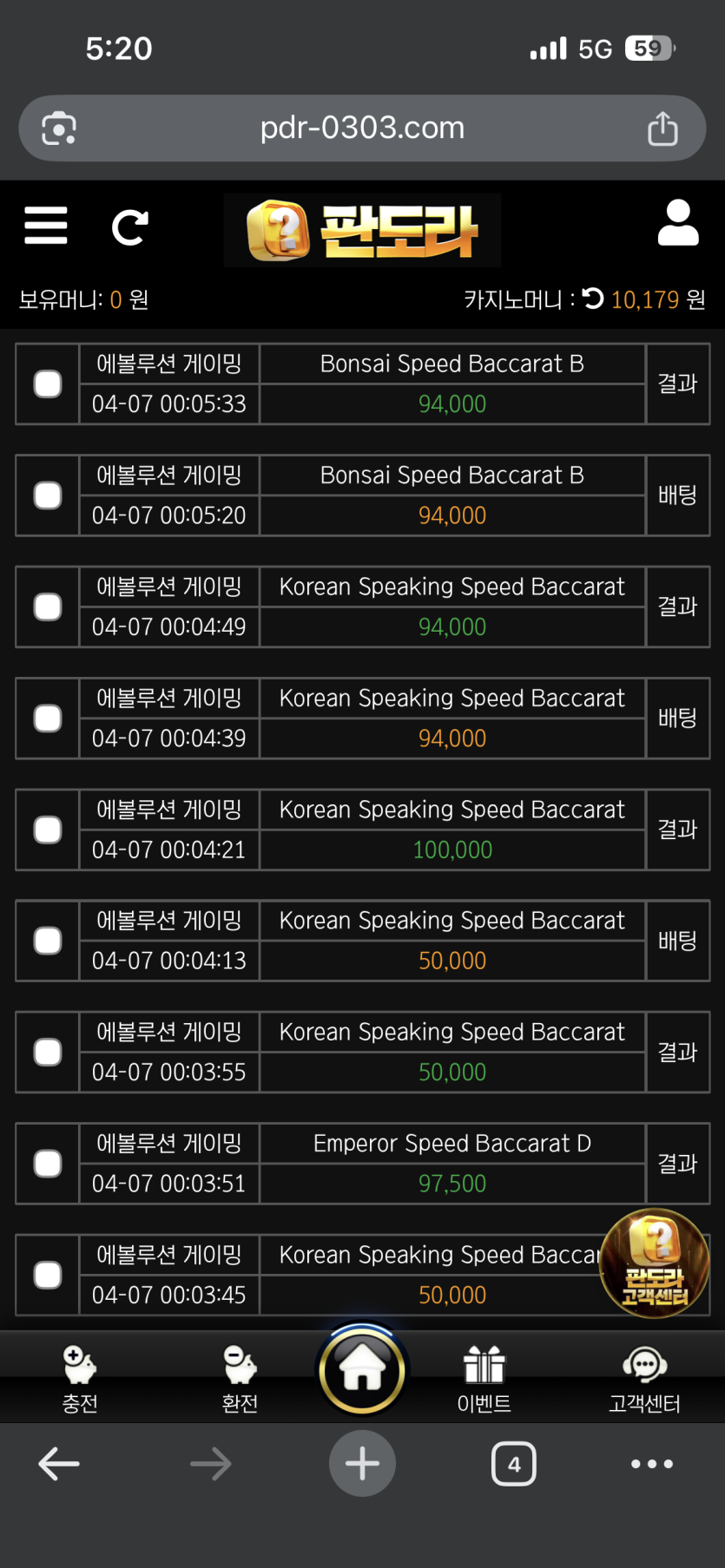The height and width of the screenshot is (1568, 725).
Task: Check the 00:05:33 Bonsai Speed Baccarat B box
Action: pyautogui.click(x=48, y=384)
